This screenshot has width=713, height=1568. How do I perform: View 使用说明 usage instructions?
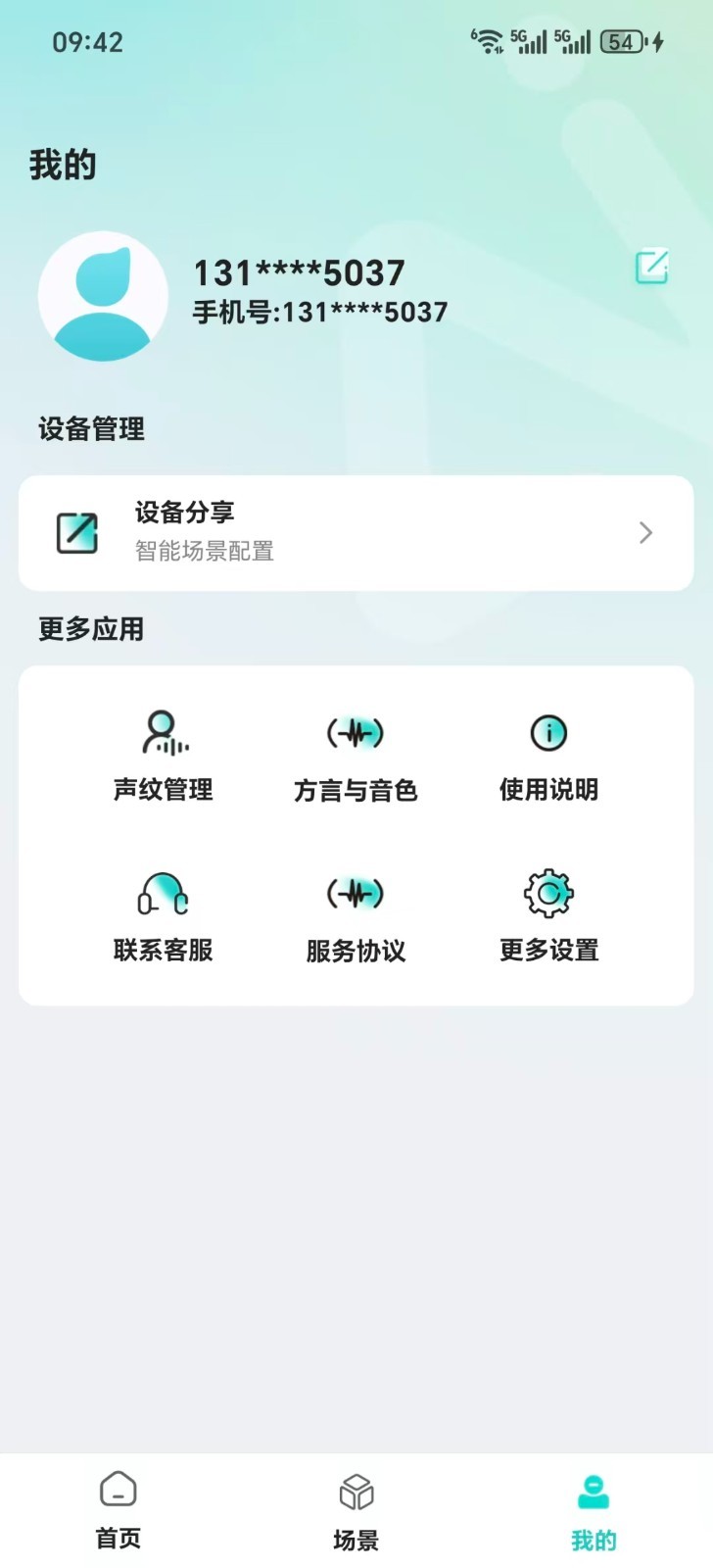(x=548, y=756)
